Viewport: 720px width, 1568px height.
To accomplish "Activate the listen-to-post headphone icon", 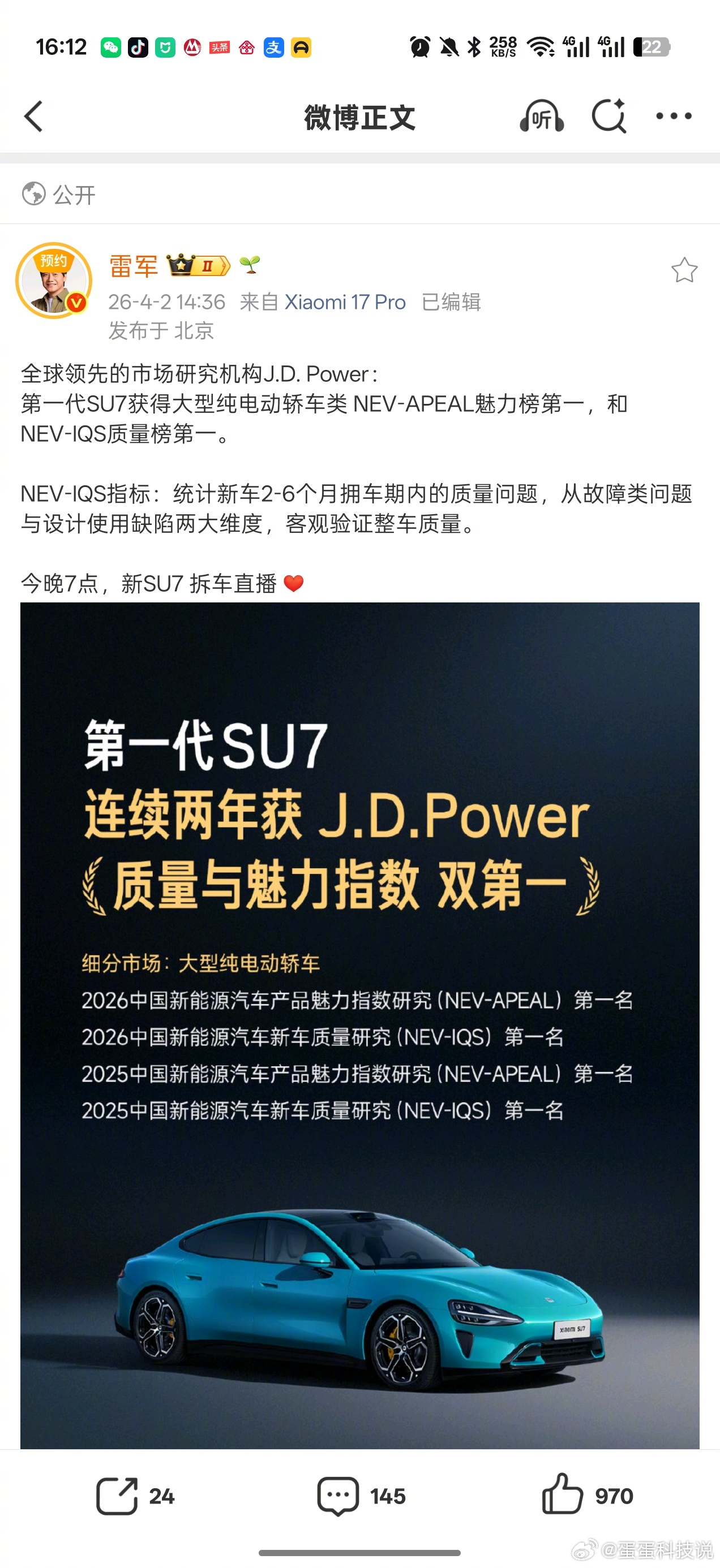I will (541, 117).
